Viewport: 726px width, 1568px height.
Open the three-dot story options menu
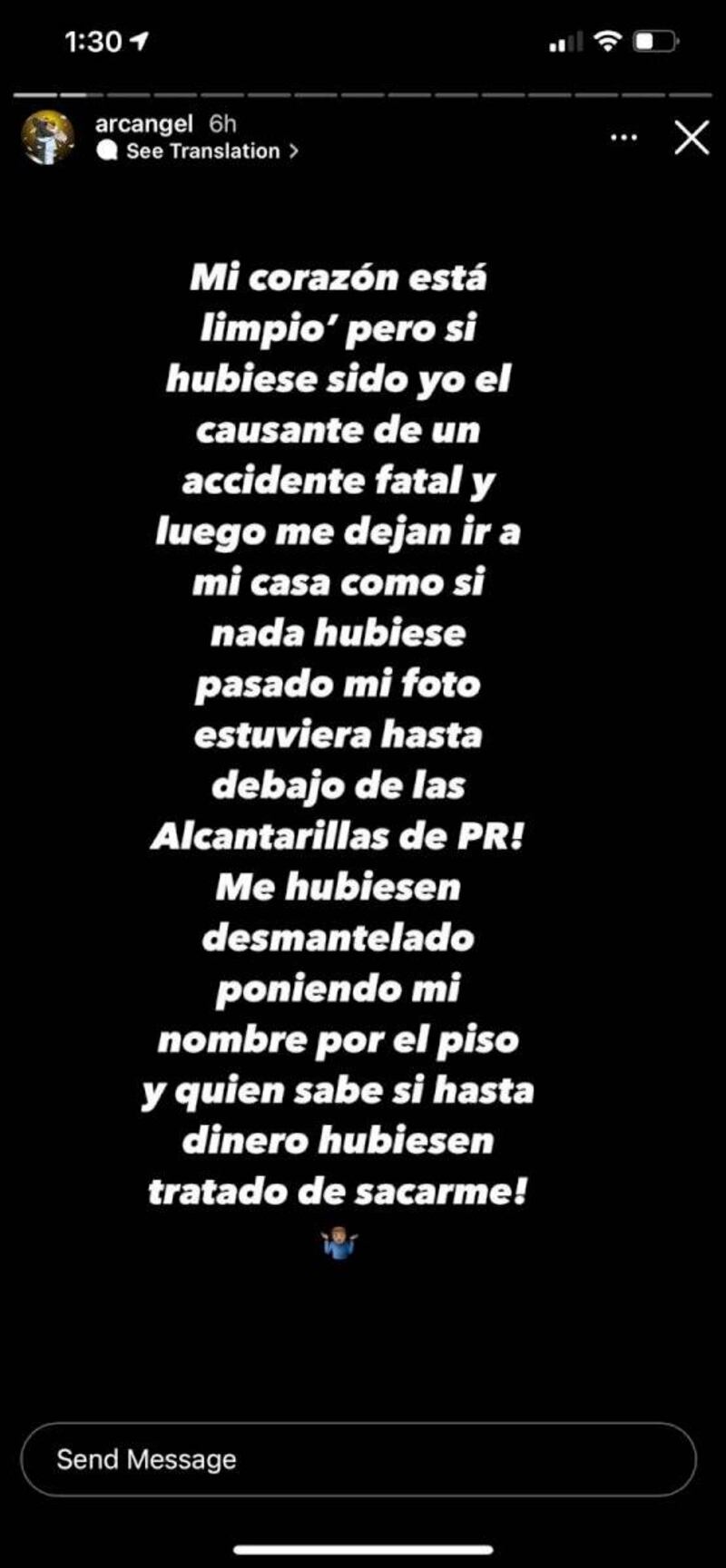(x=623, y=138)
